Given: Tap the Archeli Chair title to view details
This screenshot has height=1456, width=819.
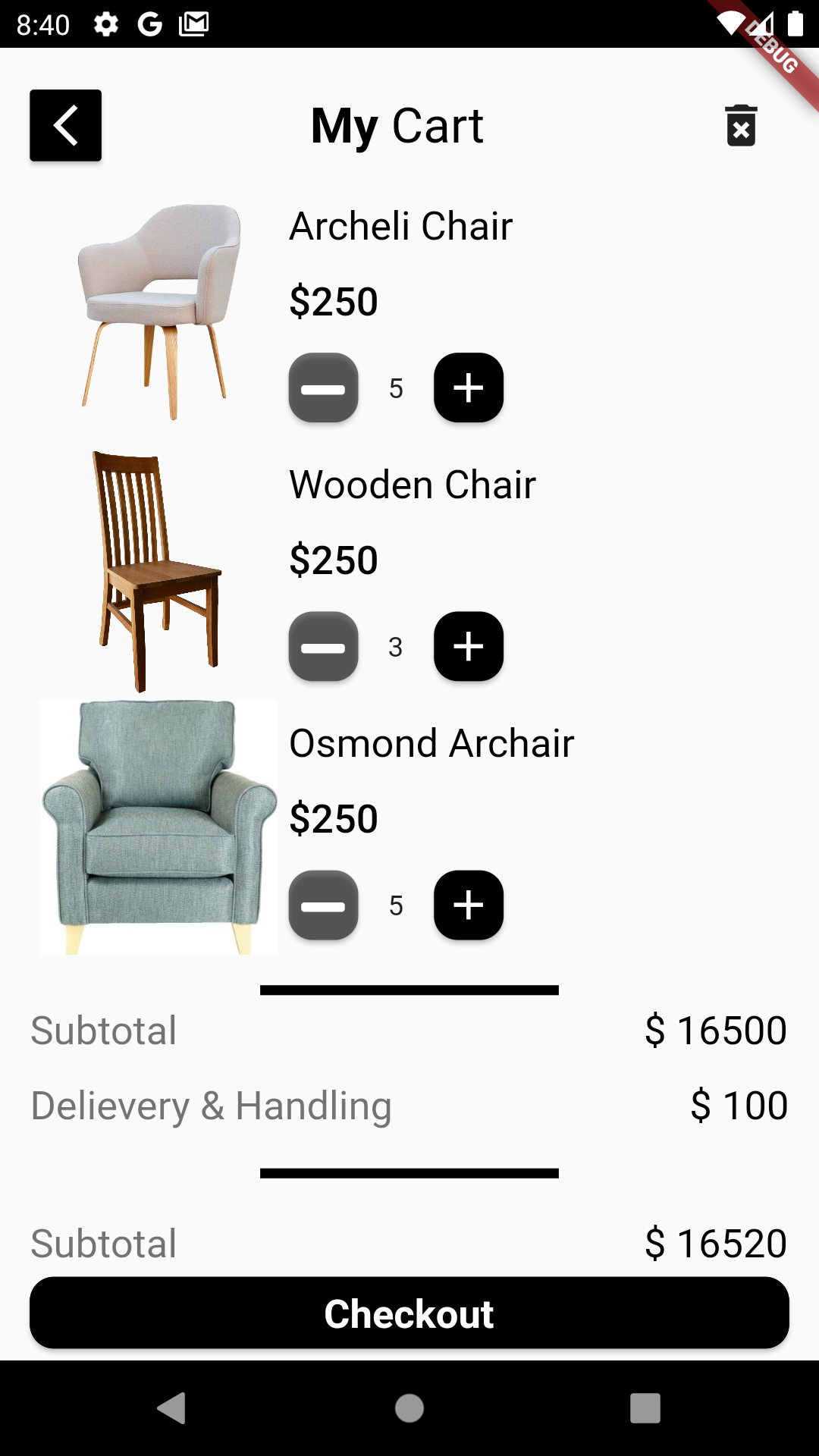Looking at the screenshot, I should point(400,224).
